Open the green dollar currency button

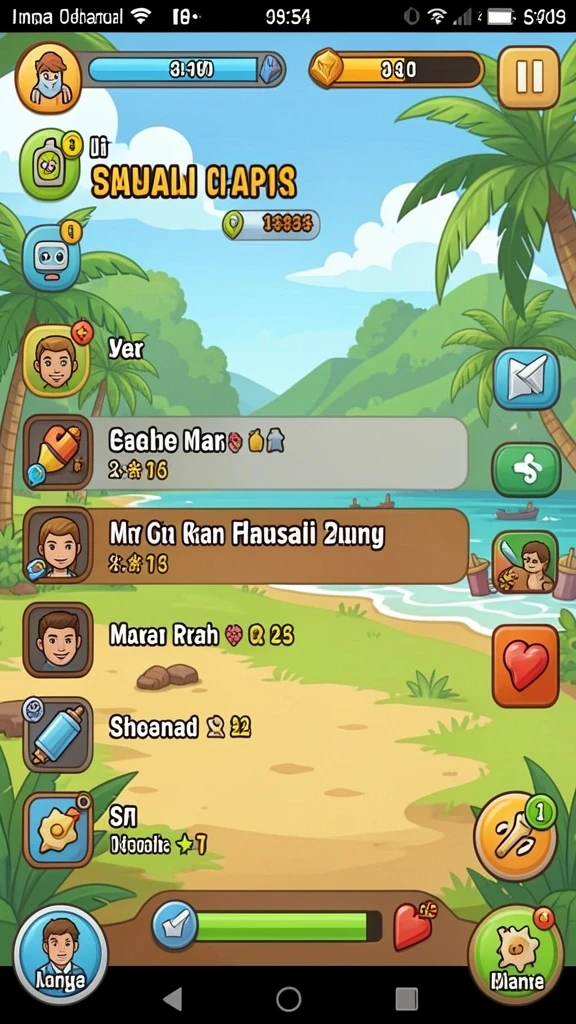pyautogui.click(x=526, y=470)
